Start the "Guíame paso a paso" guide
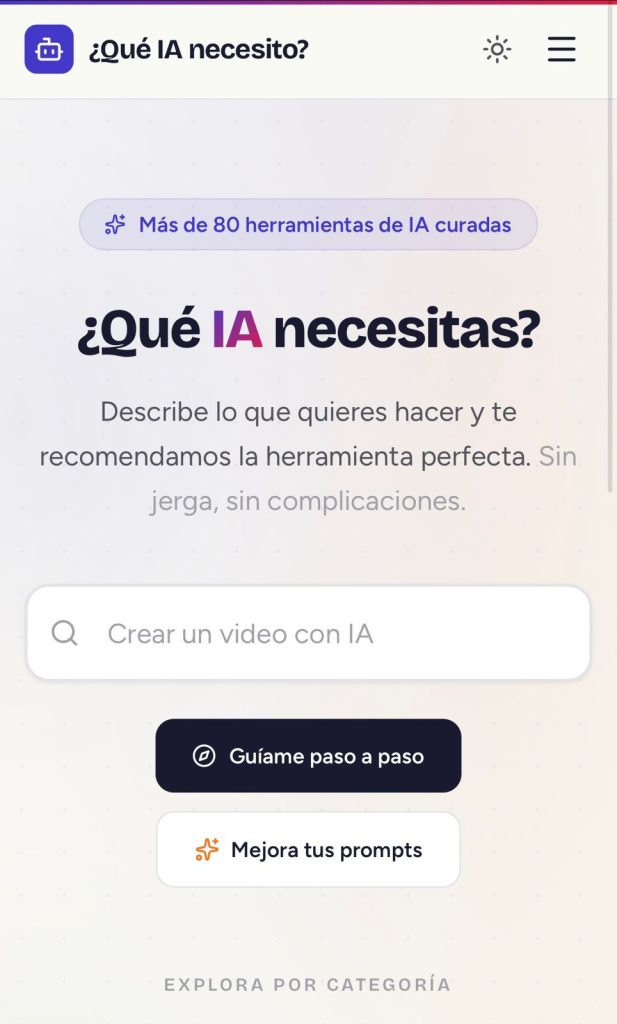 (308, 756)
